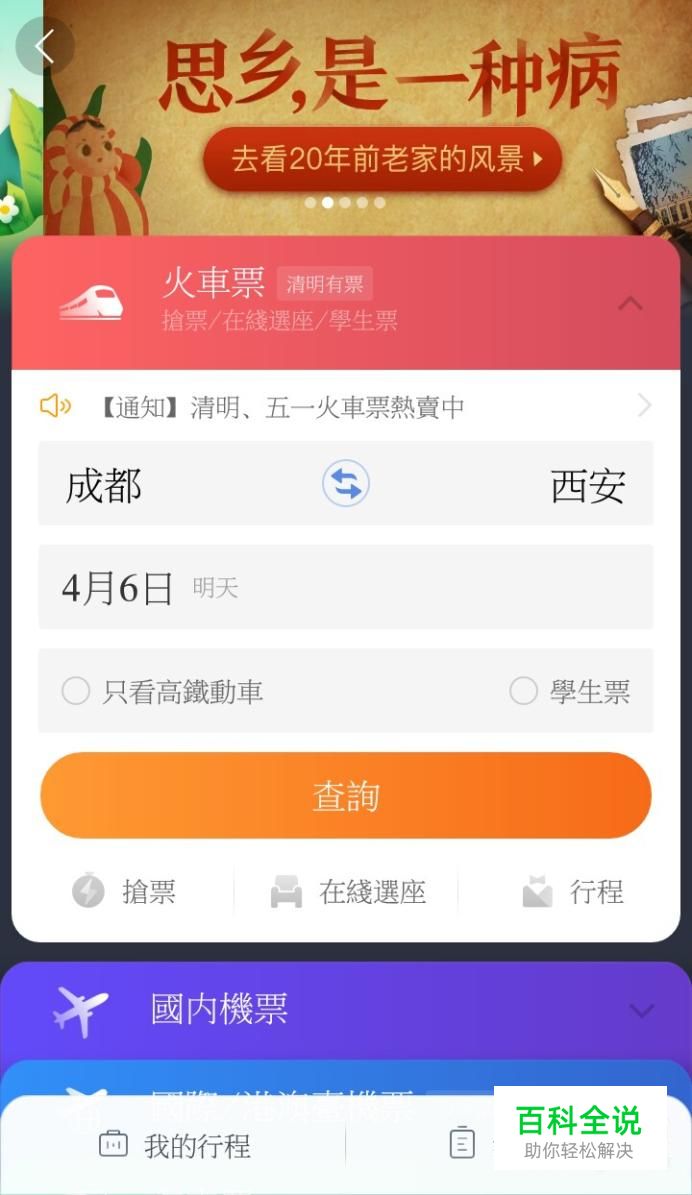Viewport: 692px width, 1195px height.
Task: Select 只看高鐵動車 option
Action: [162, 691]
